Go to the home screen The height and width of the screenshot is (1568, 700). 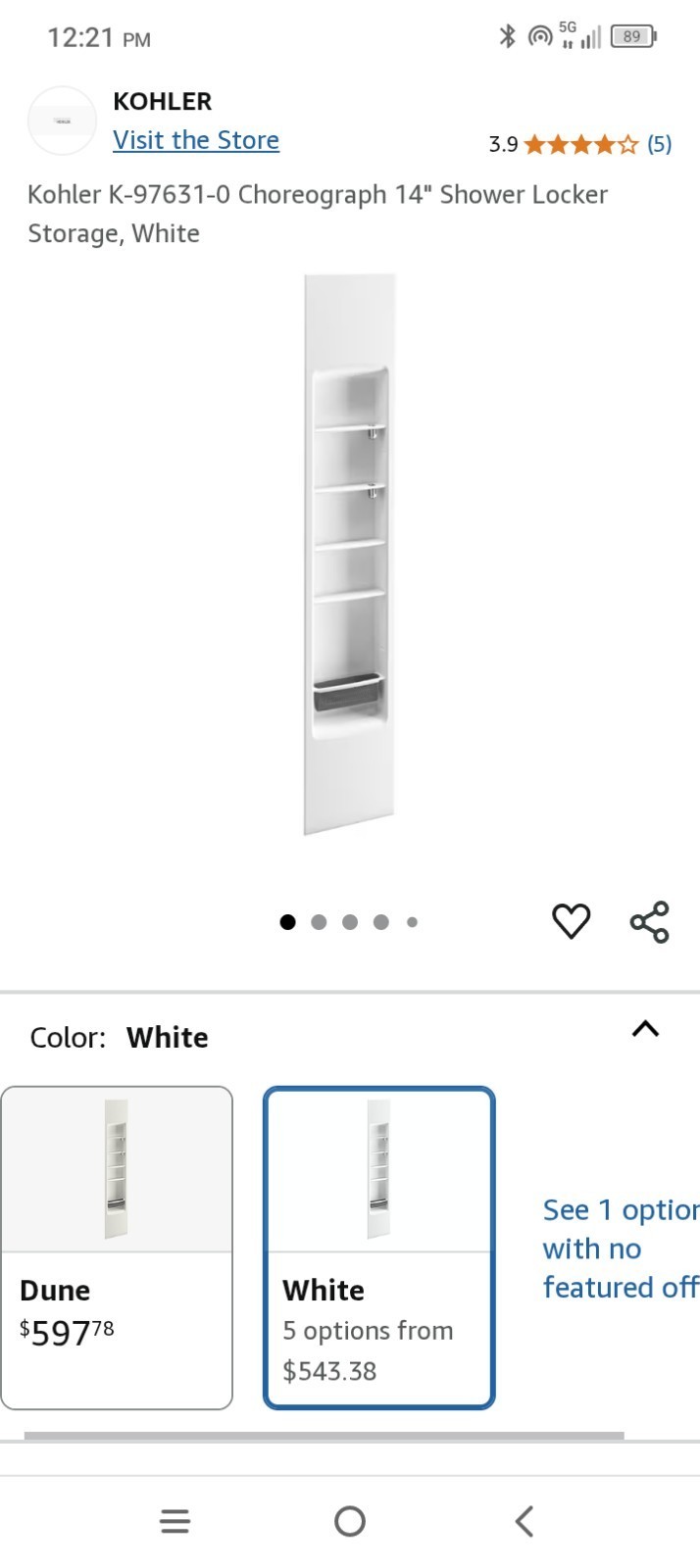coord(350,1521)
